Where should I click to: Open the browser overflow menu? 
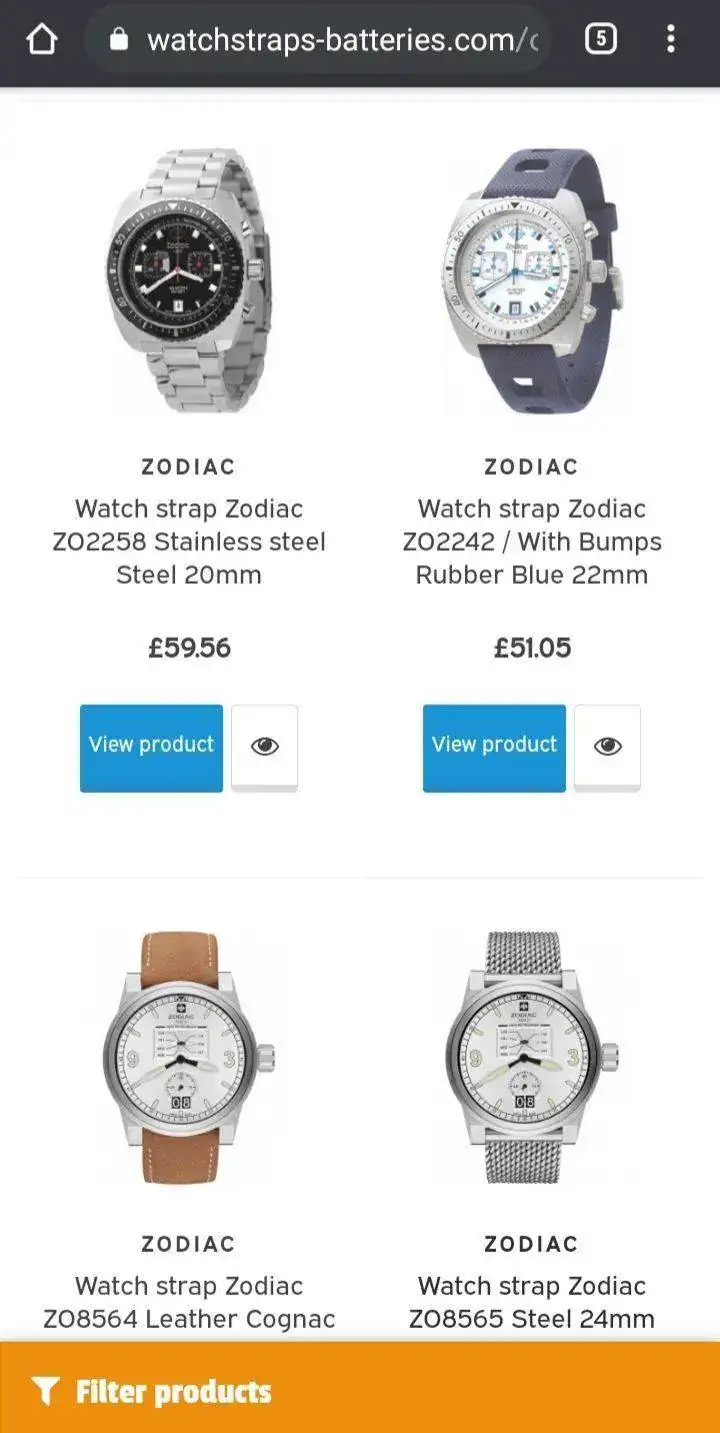pyautogui.click(x=670, y=40)
